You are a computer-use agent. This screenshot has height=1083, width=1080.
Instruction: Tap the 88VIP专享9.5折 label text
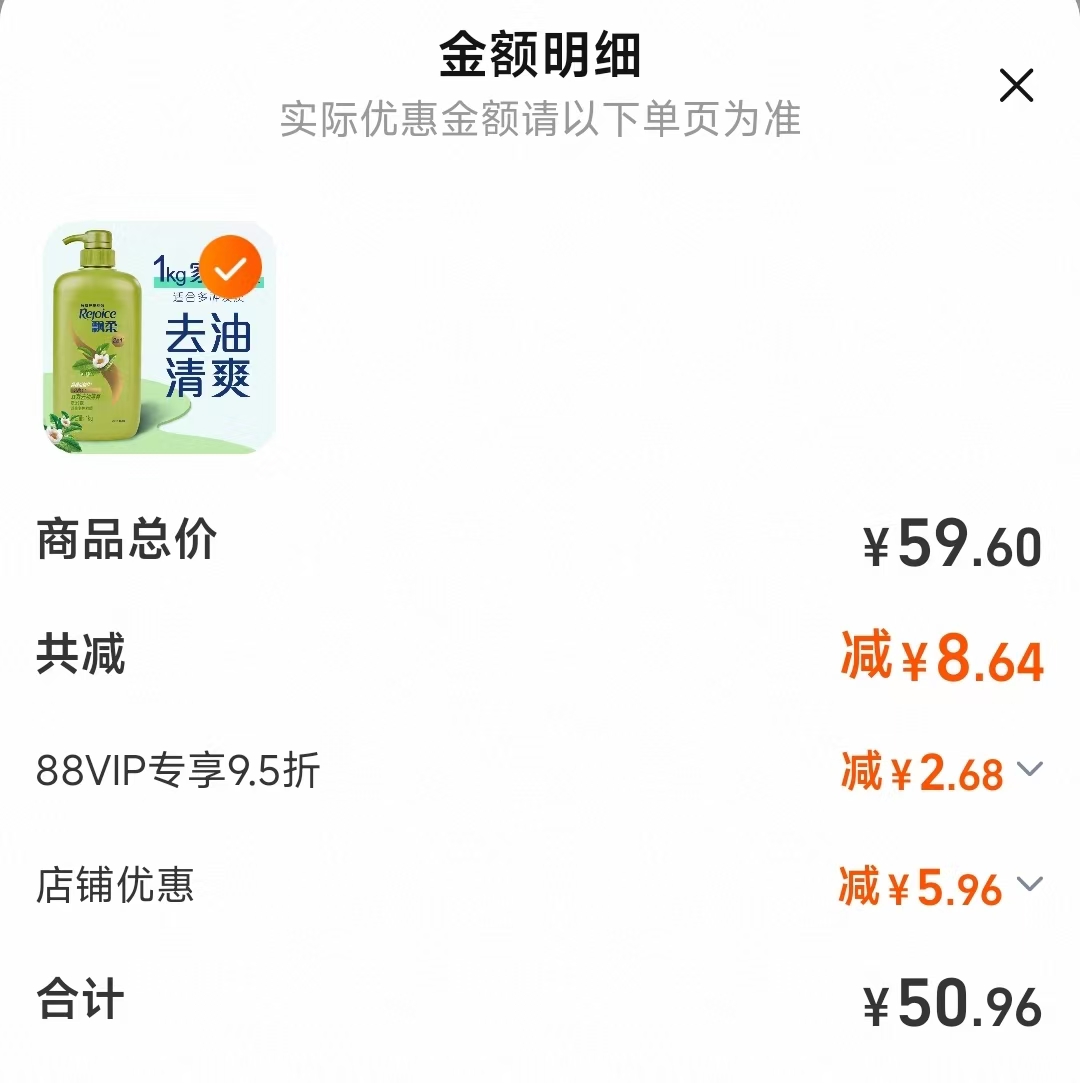pos(176,770)
